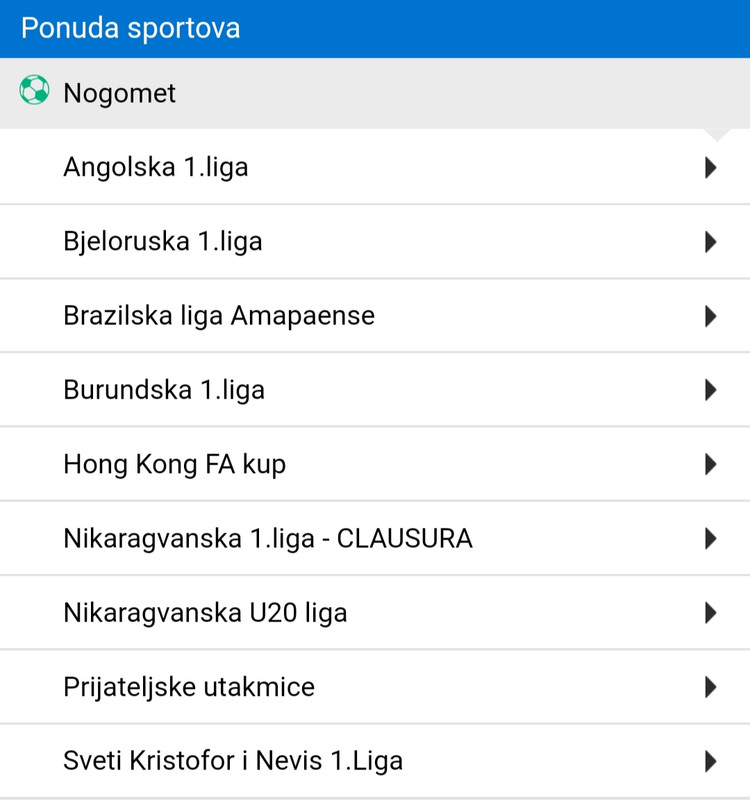Open Brazilska liga Amapaense
This screenshot has height=800, width=750.
[x=375, y=316]
